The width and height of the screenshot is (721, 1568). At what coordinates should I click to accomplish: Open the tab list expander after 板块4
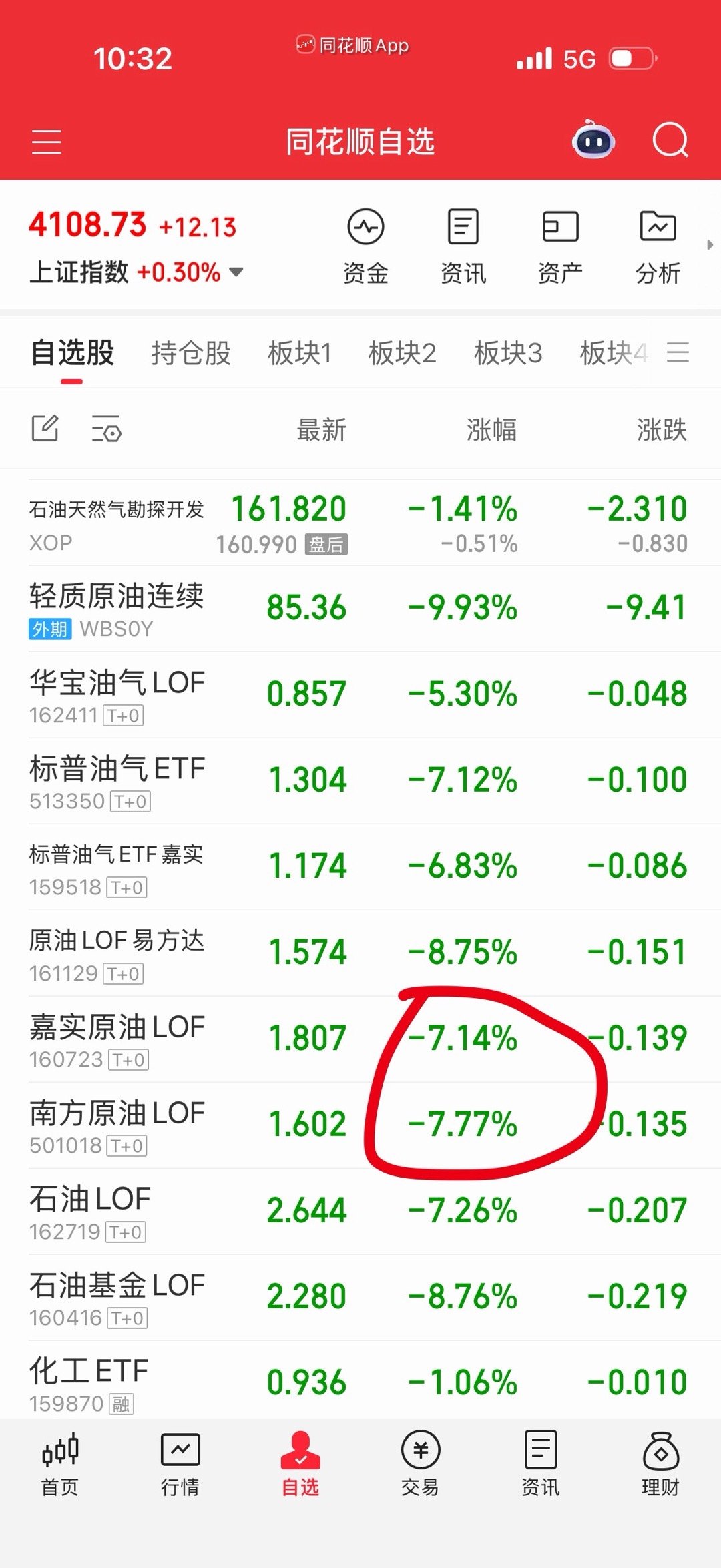point(680,352)
